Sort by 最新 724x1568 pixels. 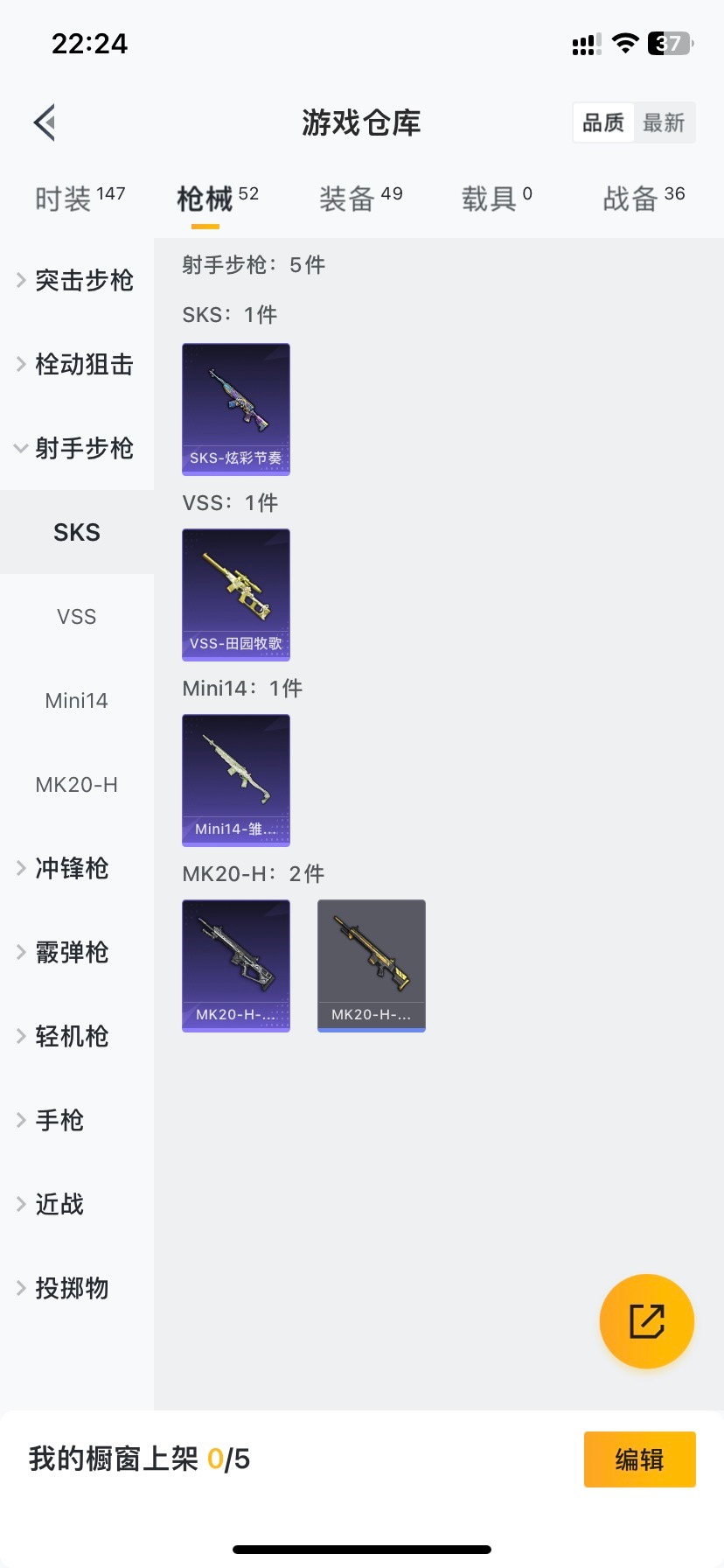[x=664, y=122]
